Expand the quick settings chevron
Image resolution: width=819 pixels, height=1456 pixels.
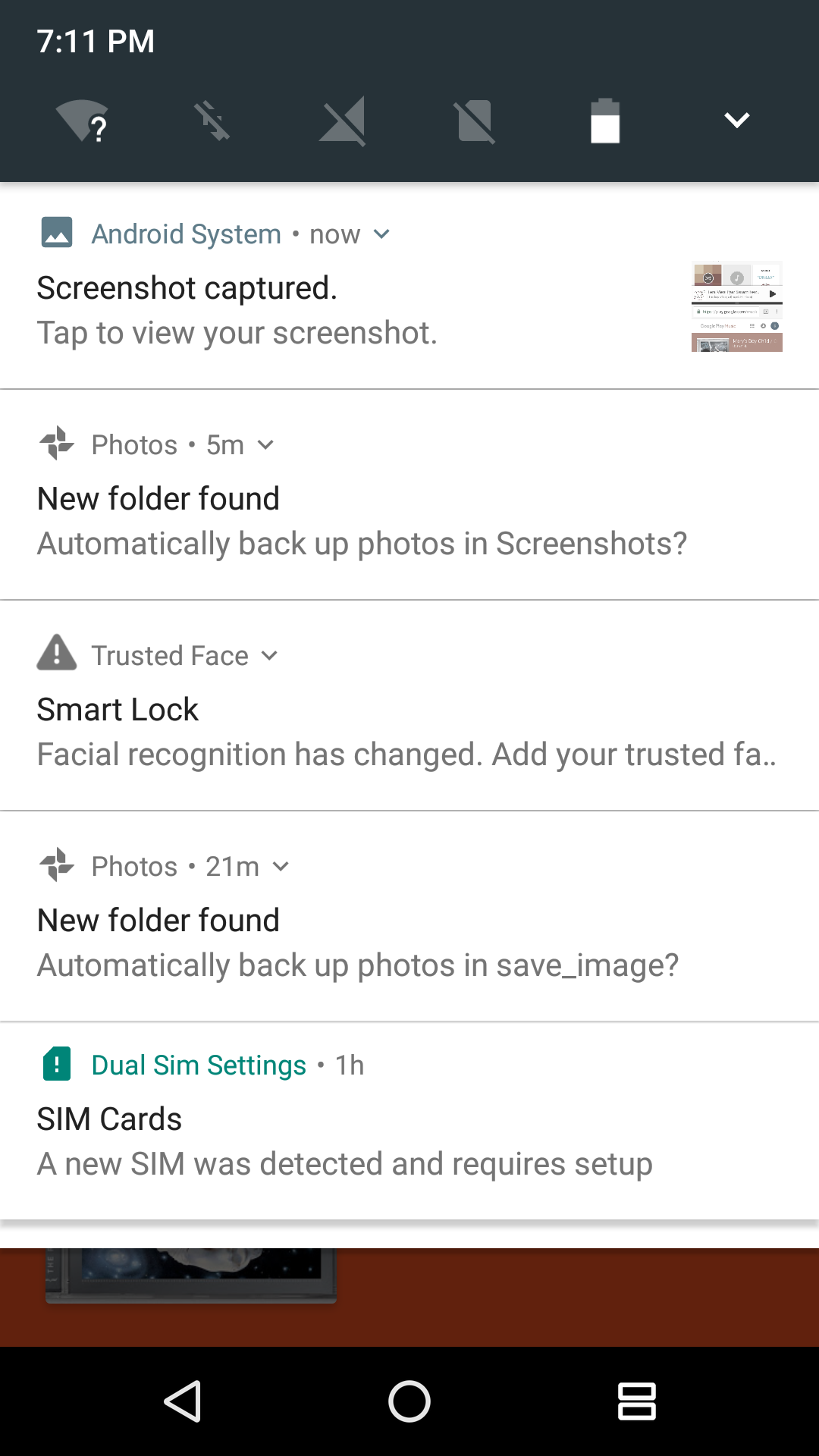click(736, 120)
